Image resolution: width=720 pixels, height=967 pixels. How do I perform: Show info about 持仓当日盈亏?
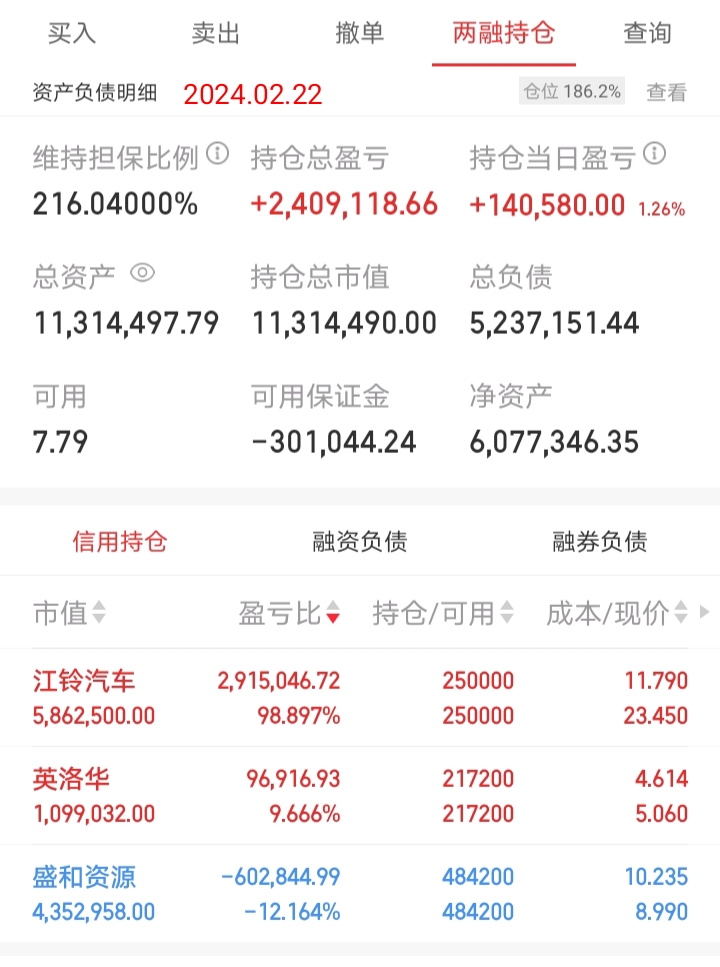tap(654, 153)
